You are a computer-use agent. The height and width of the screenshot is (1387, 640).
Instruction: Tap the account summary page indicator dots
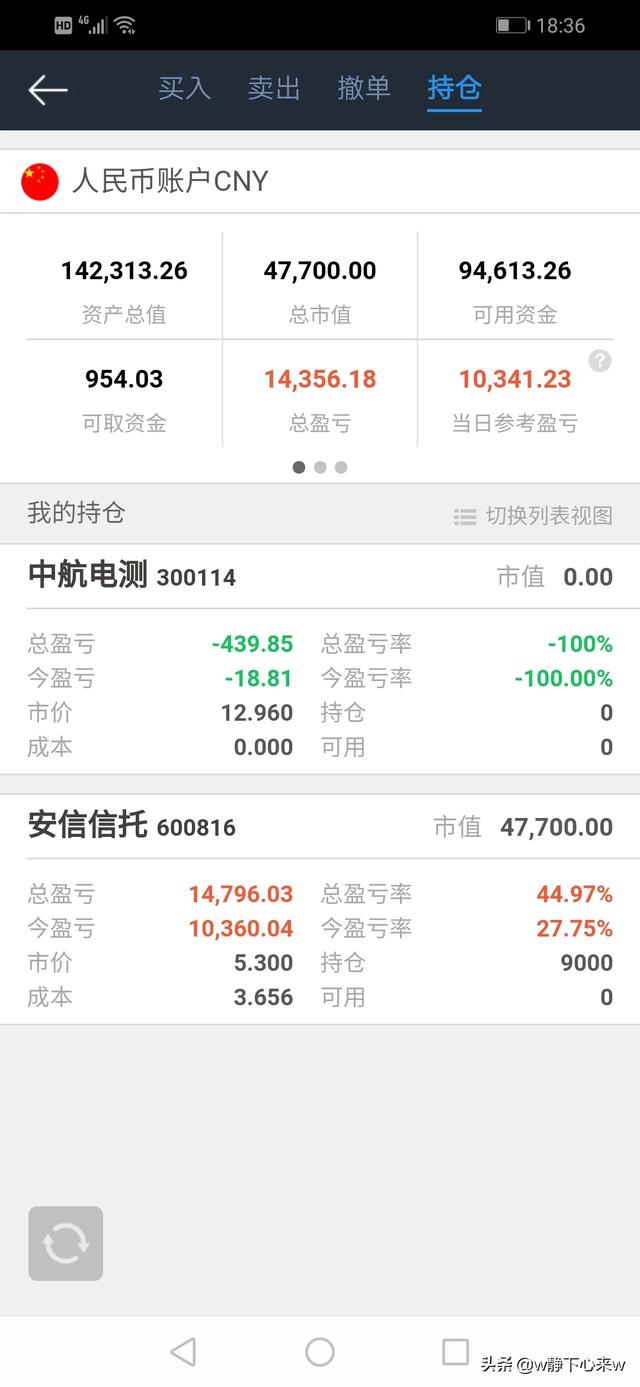(320, 467)
